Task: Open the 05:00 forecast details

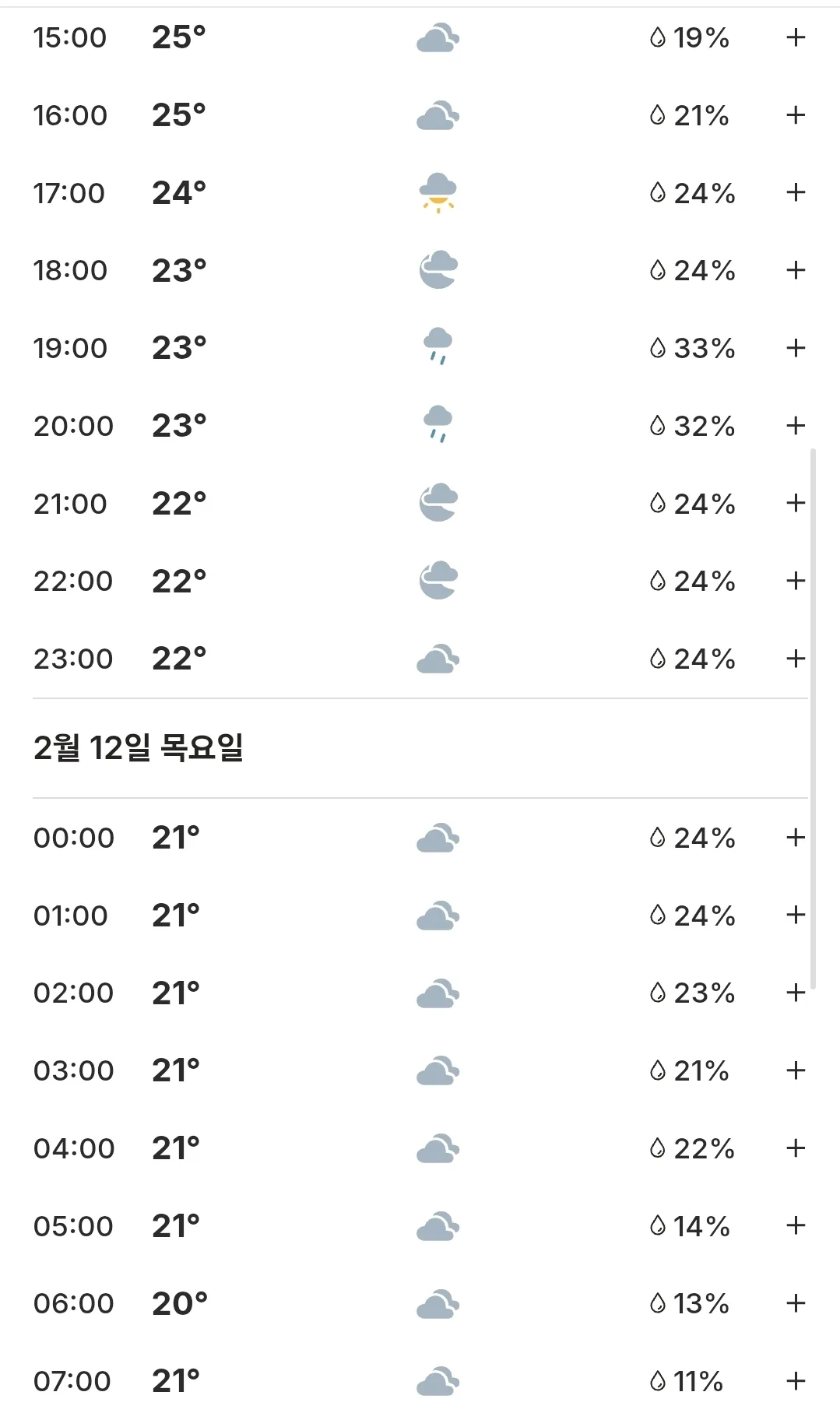Action: (795, 1225)
